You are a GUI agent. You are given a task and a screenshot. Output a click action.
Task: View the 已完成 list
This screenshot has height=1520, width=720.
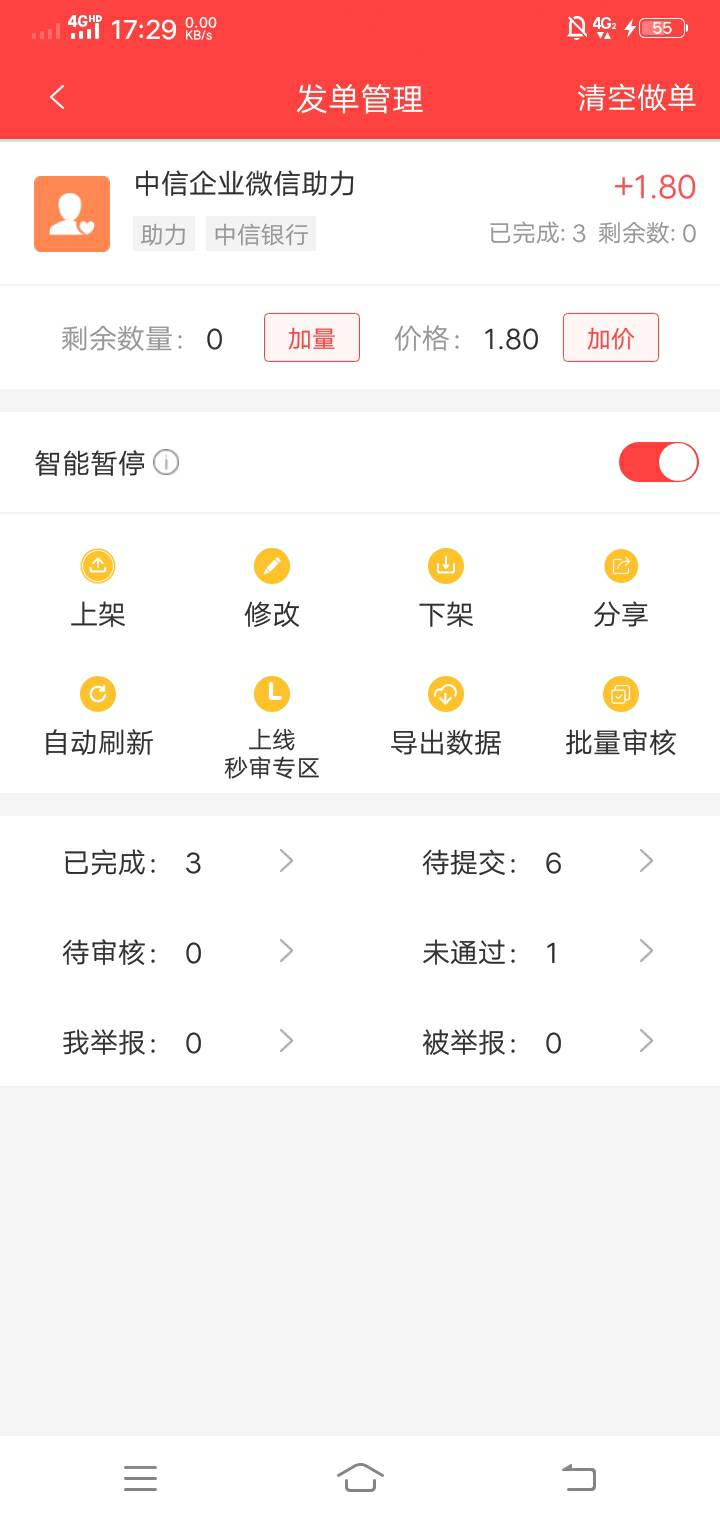point(180,862)
